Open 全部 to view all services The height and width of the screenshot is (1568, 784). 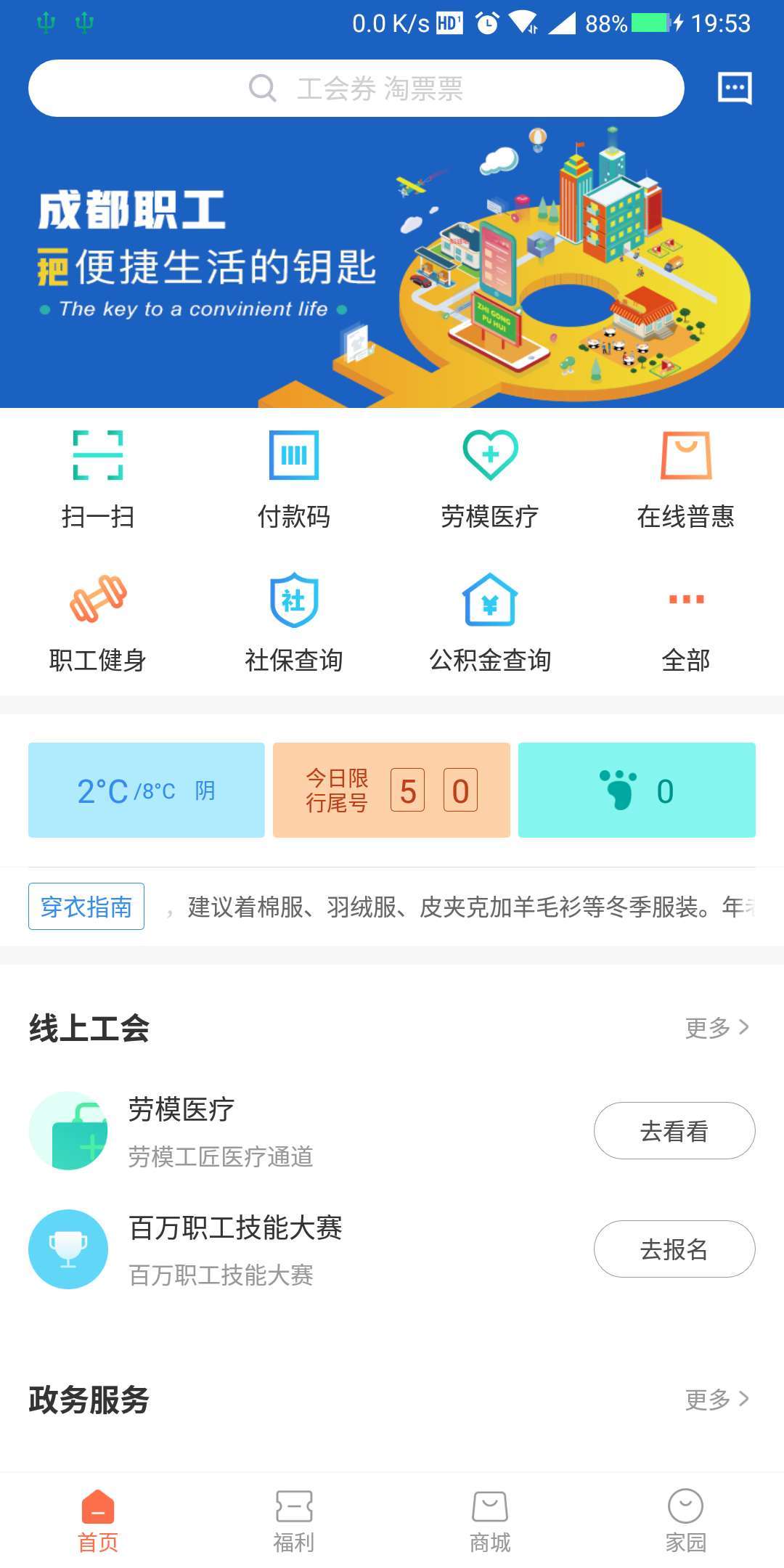(x=686, y=601)
